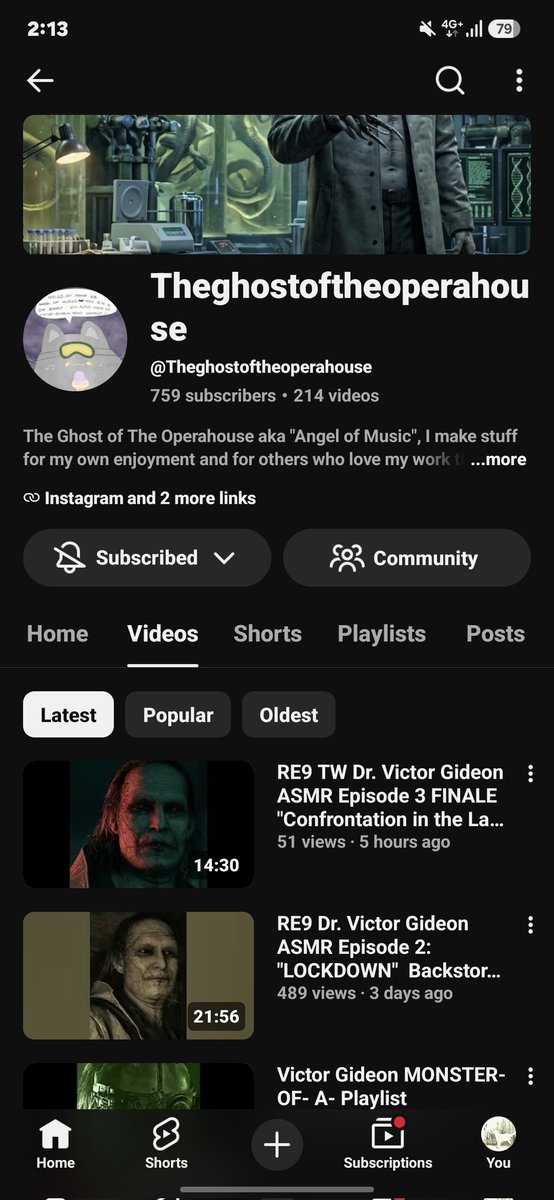
Task: Expand the channel description with ...more
Action: (498, 460)
